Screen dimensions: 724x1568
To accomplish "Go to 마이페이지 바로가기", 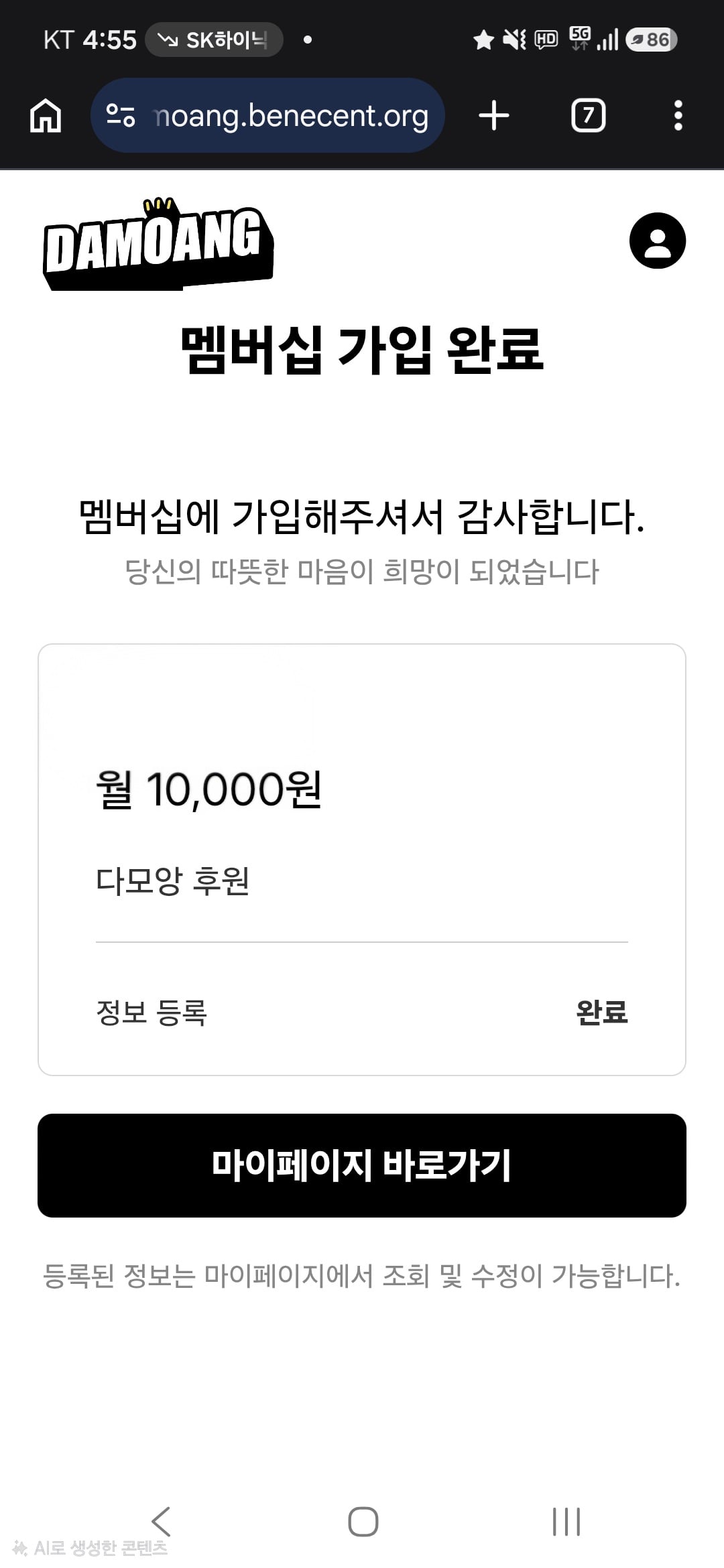I will tap(362, 1165).
